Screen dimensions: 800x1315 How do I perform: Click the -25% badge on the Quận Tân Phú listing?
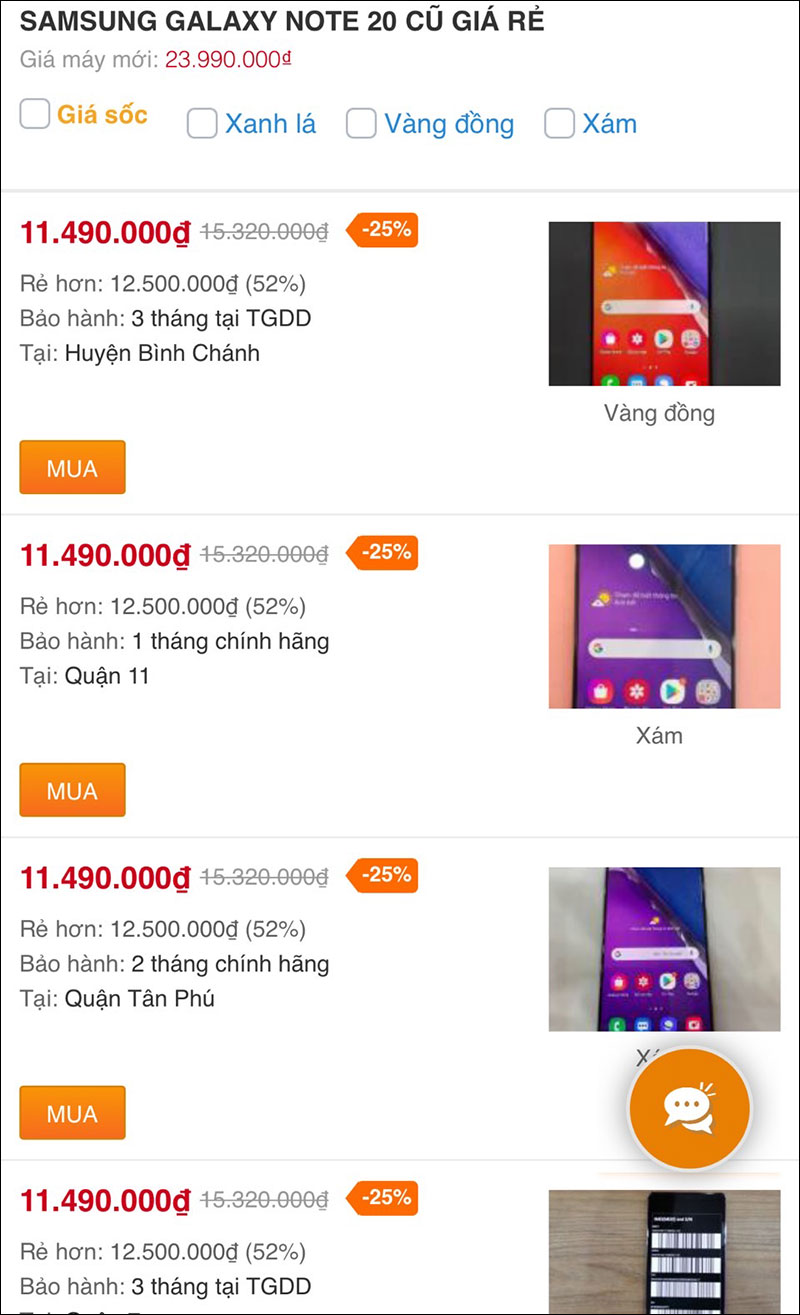(382, 876)
